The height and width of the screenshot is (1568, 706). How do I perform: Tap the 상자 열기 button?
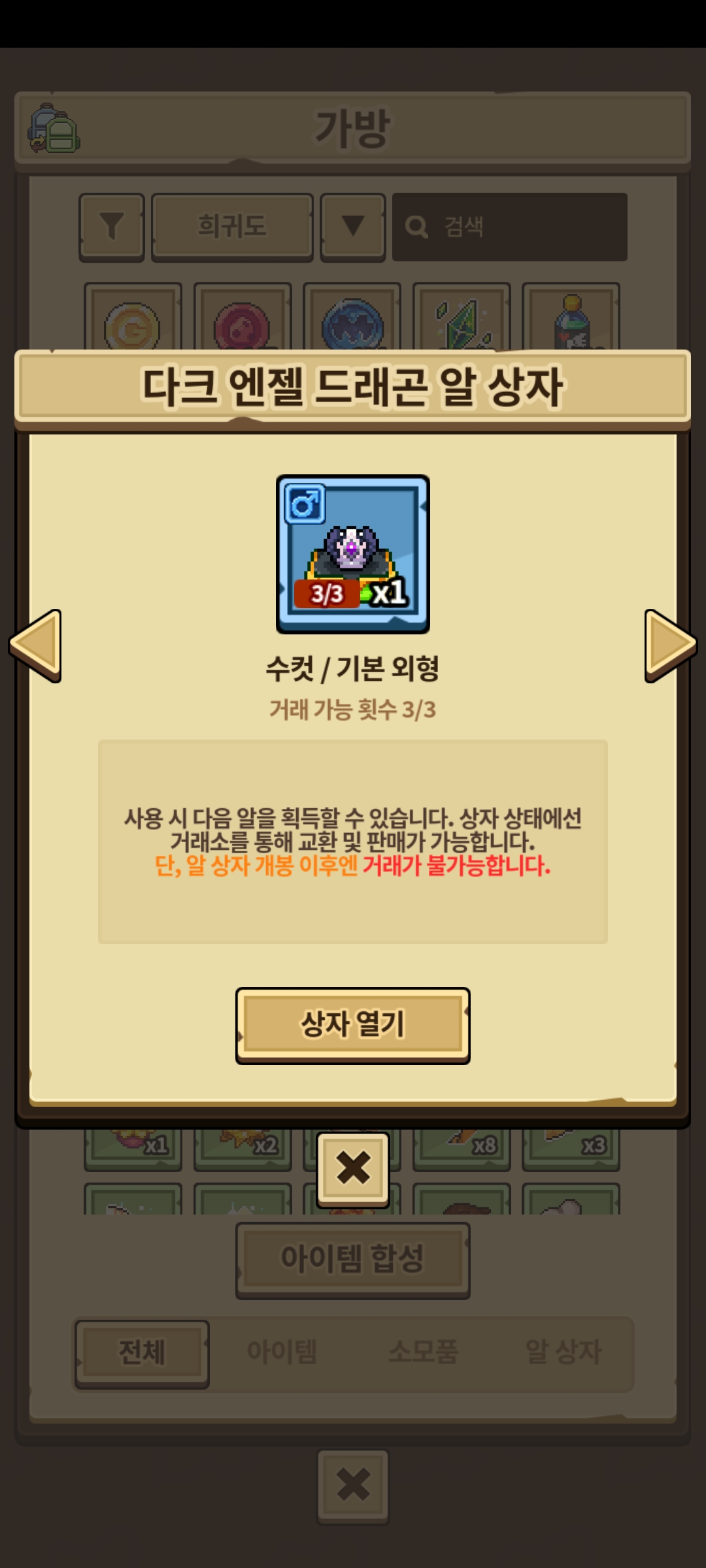353,1025
